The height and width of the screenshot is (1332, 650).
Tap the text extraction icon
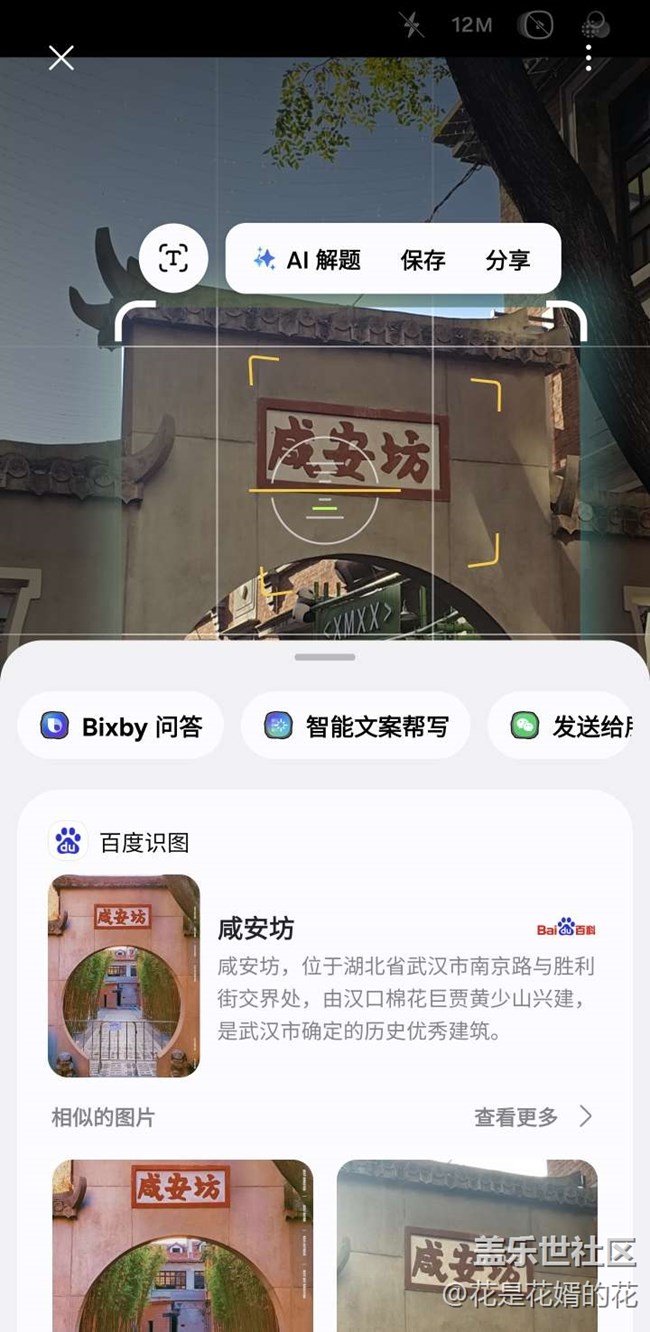click(174, 259)
